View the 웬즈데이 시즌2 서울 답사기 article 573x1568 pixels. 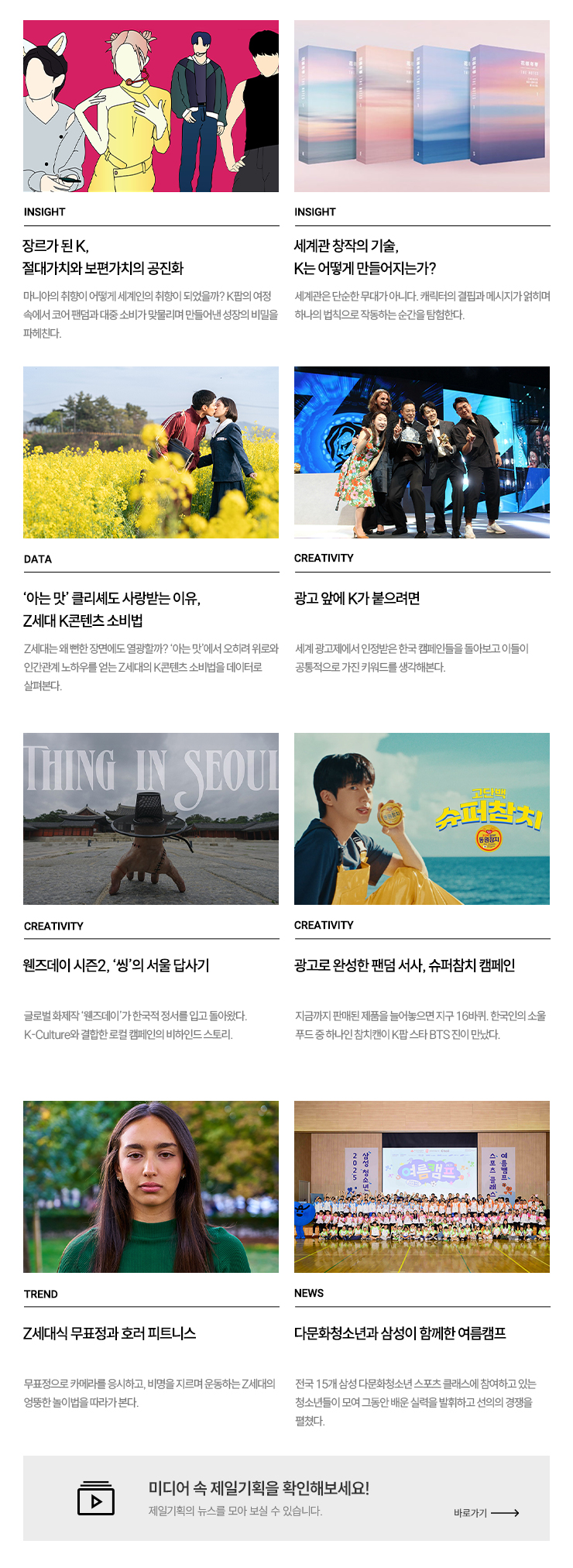(116, 965)
